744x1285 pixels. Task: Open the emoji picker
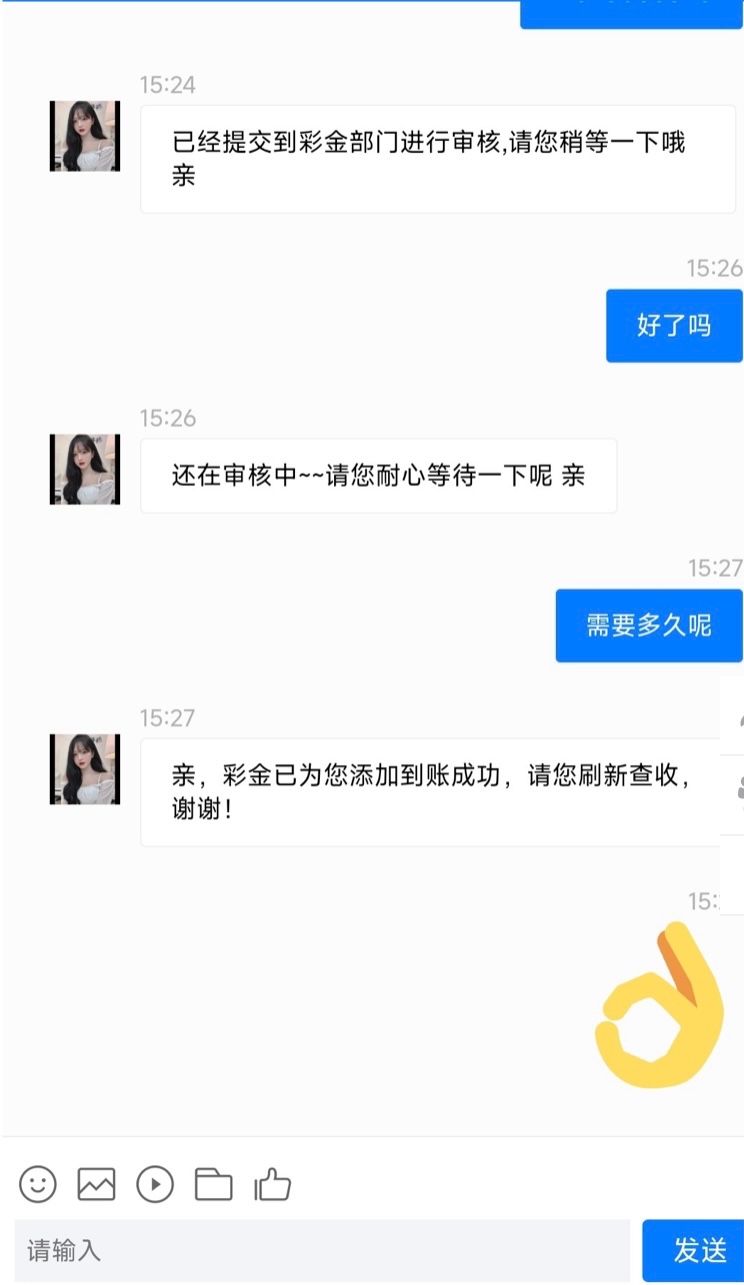click(x=38, y=1184)
